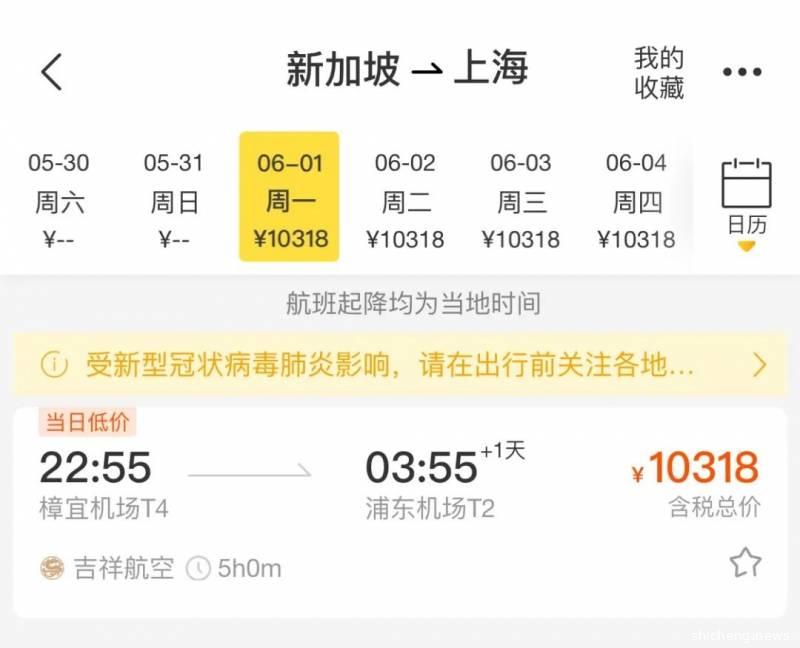
Task: Switch to the 06-02 周二 date
Action: [405, 200]
